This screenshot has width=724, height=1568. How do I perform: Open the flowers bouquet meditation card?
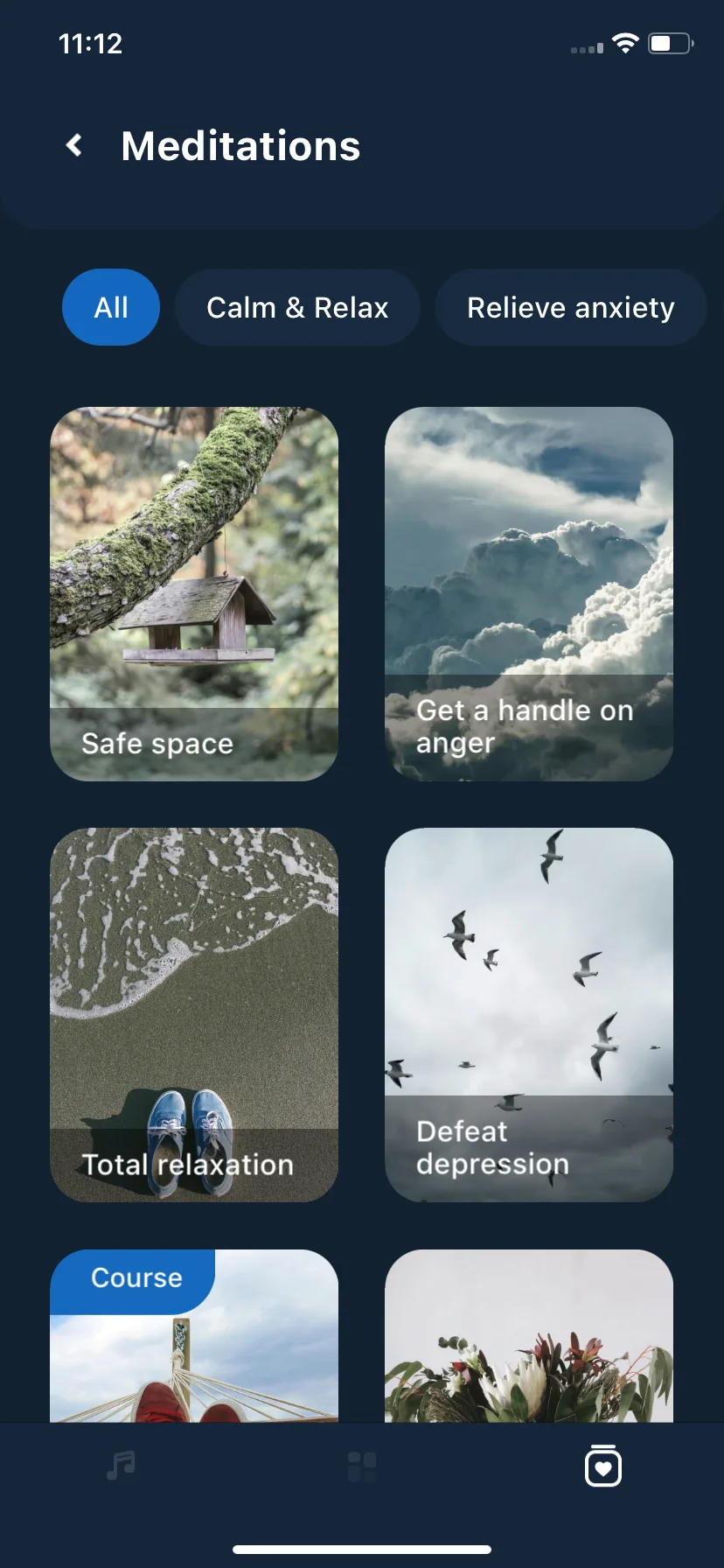528,1339
